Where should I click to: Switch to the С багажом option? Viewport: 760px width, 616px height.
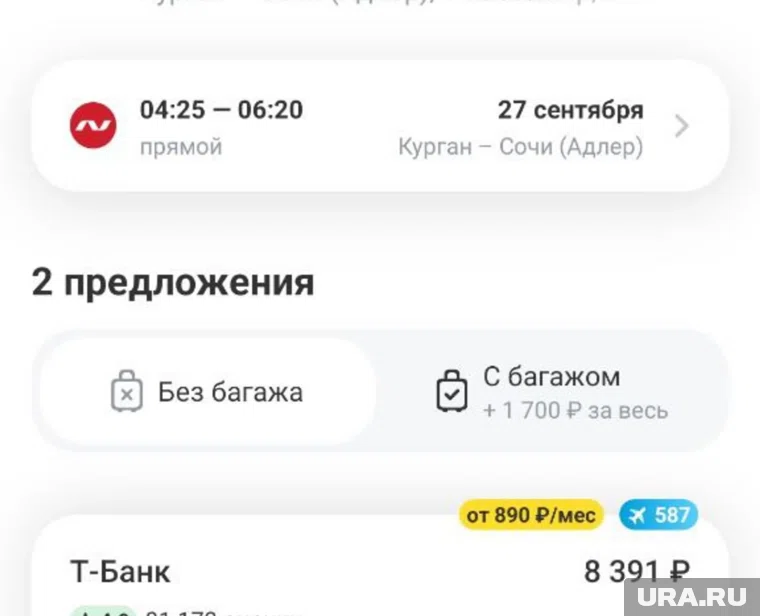[552, 392]
